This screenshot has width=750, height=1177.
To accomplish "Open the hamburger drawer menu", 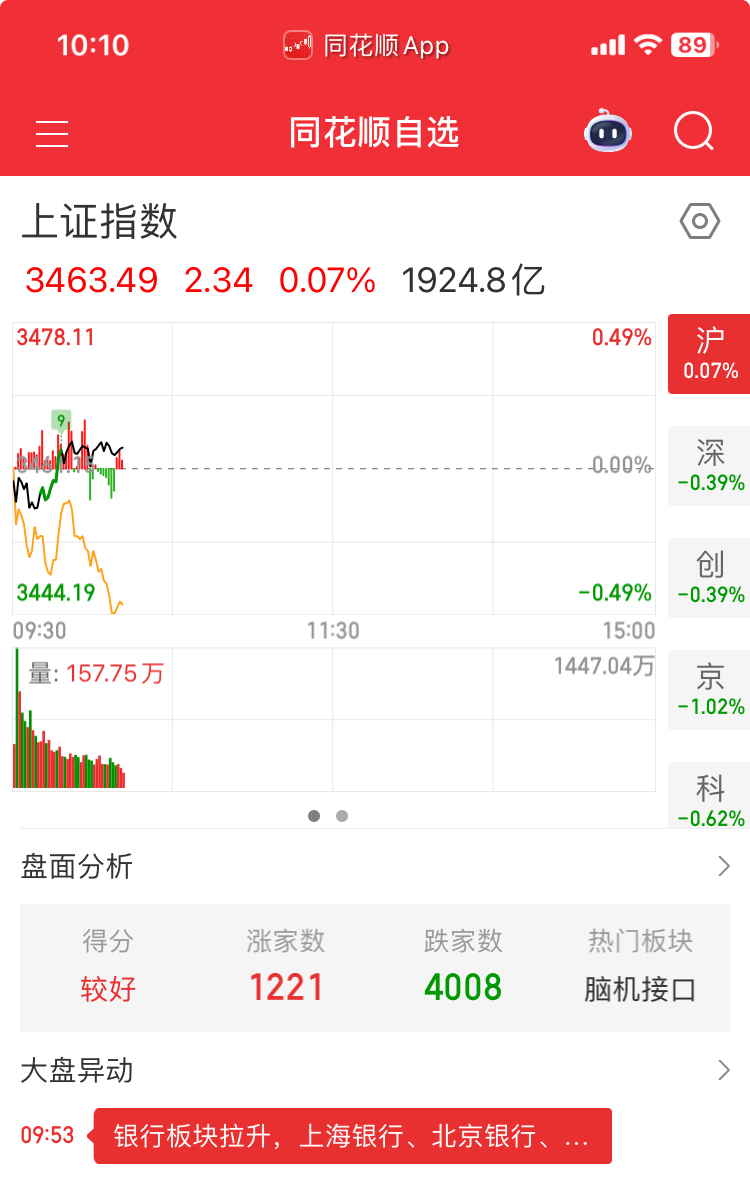I will pyautogui.click(x=52, y=133).
